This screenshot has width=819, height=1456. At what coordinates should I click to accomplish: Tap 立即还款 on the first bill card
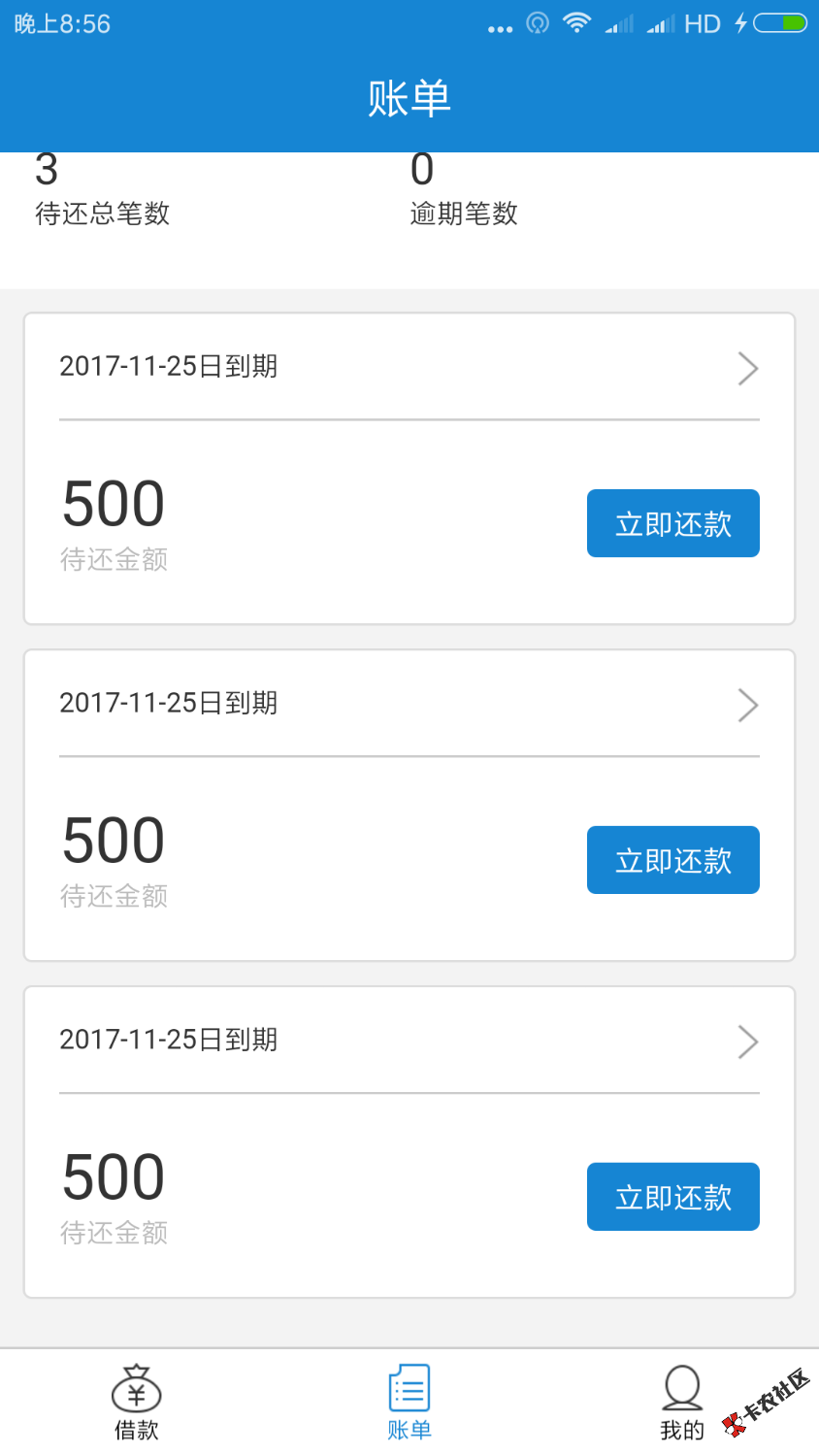(x=672, y=523)
